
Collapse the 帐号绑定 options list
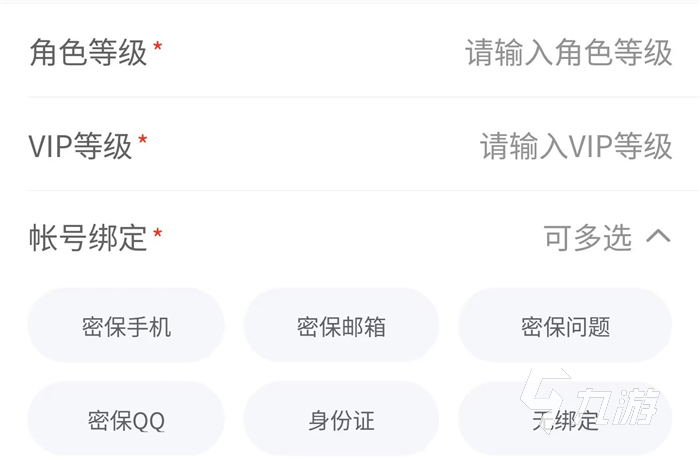(657, 237)
